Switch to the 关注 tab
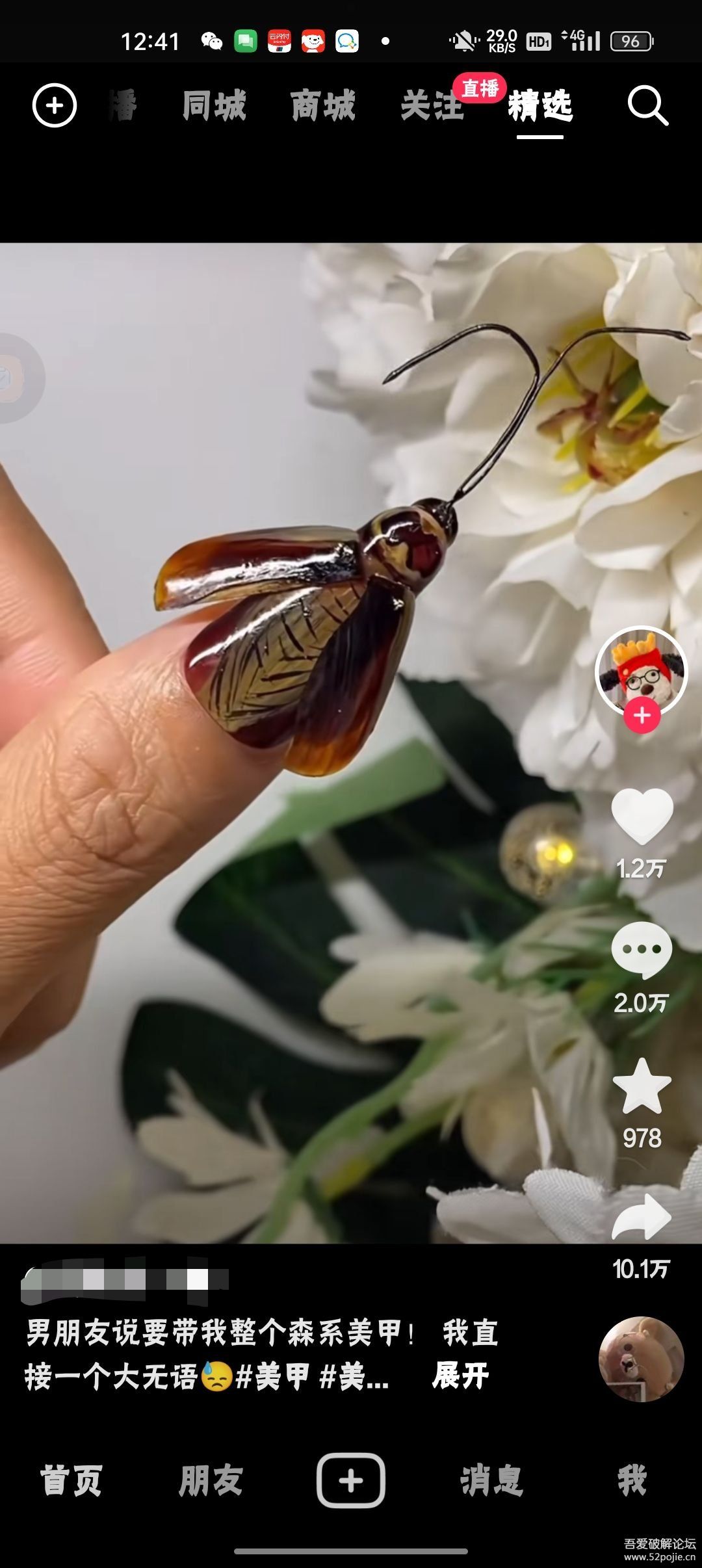 [x=432, y=106]
